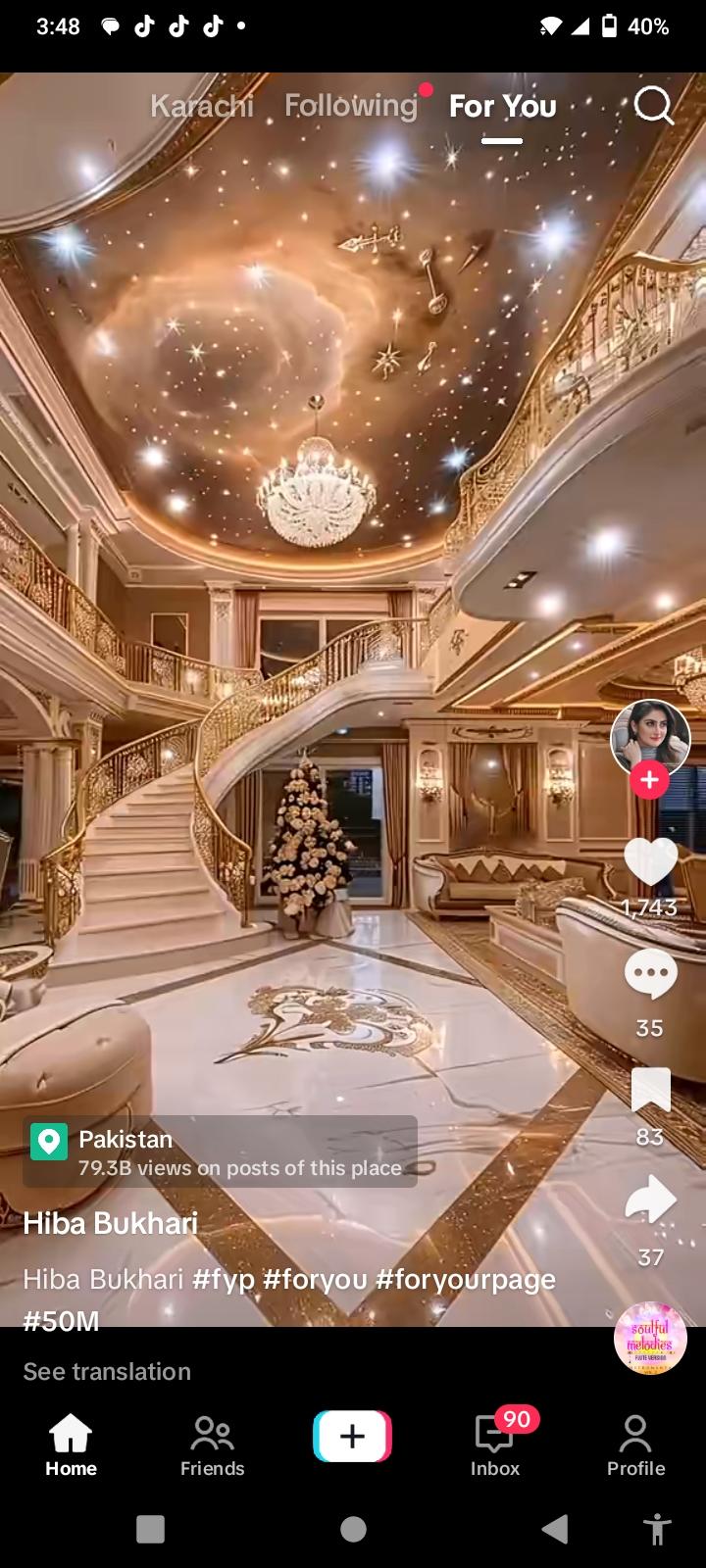Create a new post with plus button
Viewport: 706px width, 1568px height.
(x=352, y=1437)
